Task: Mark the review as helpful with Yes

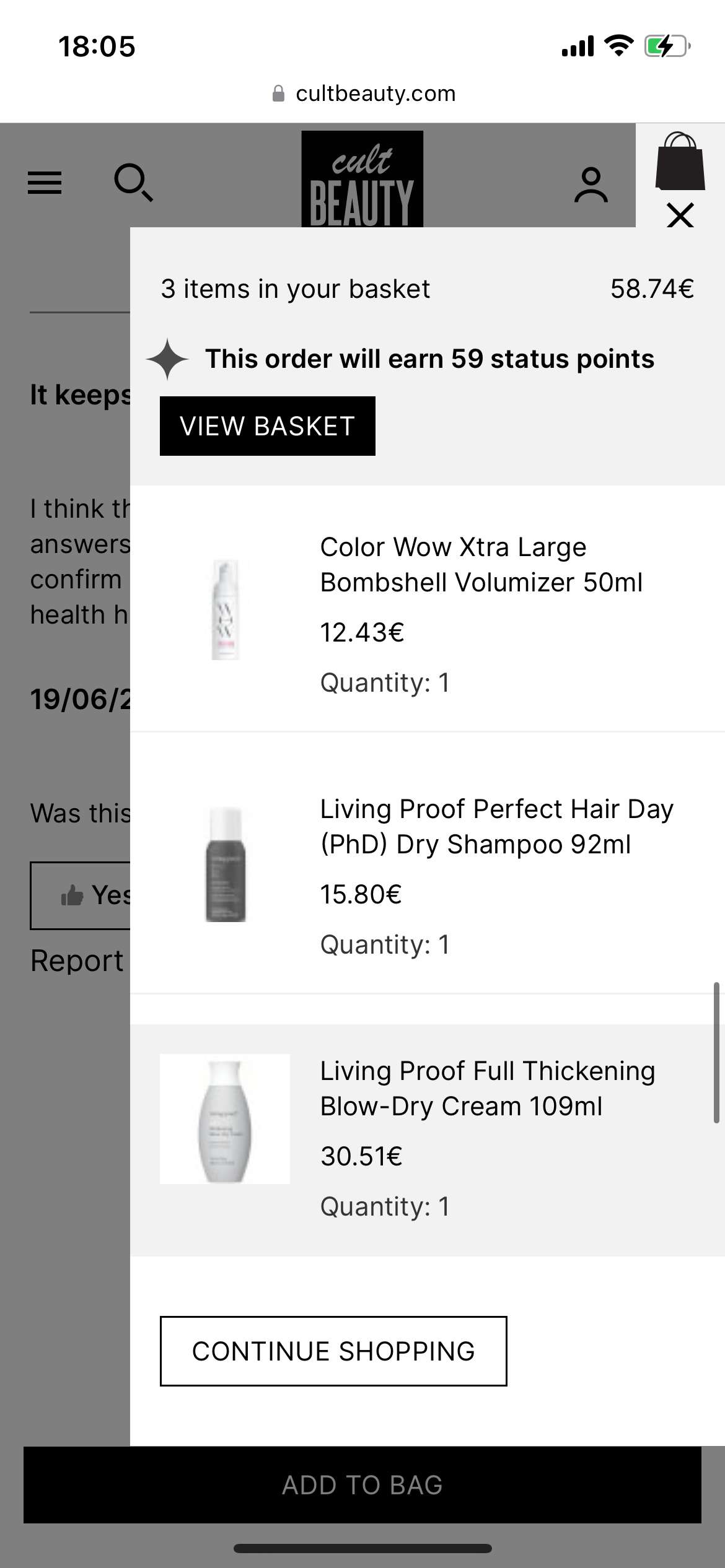Action: pyautogui.click(x=81, y=895)
